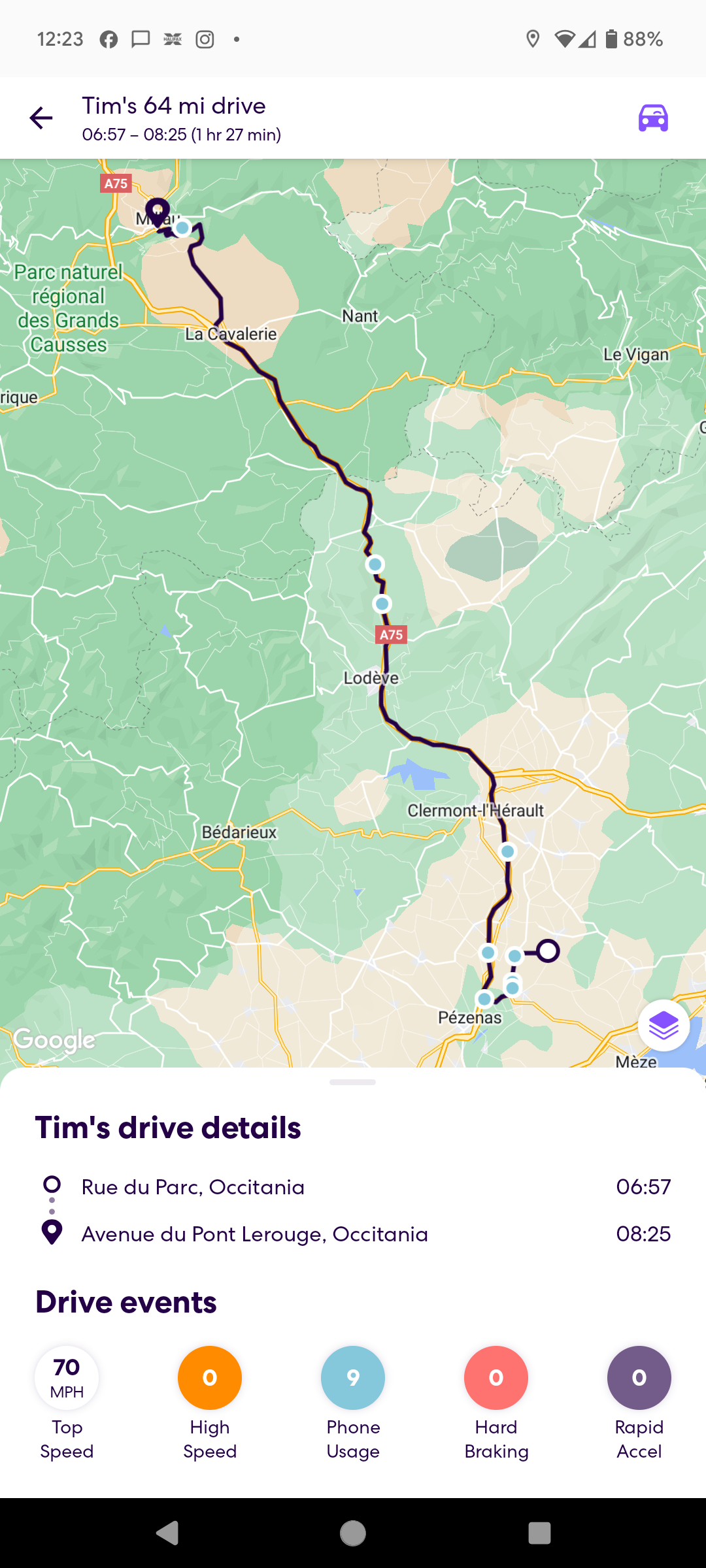Open the recent apps overview
This screenshot has width=706, height=1568.
click(539, 1533)
